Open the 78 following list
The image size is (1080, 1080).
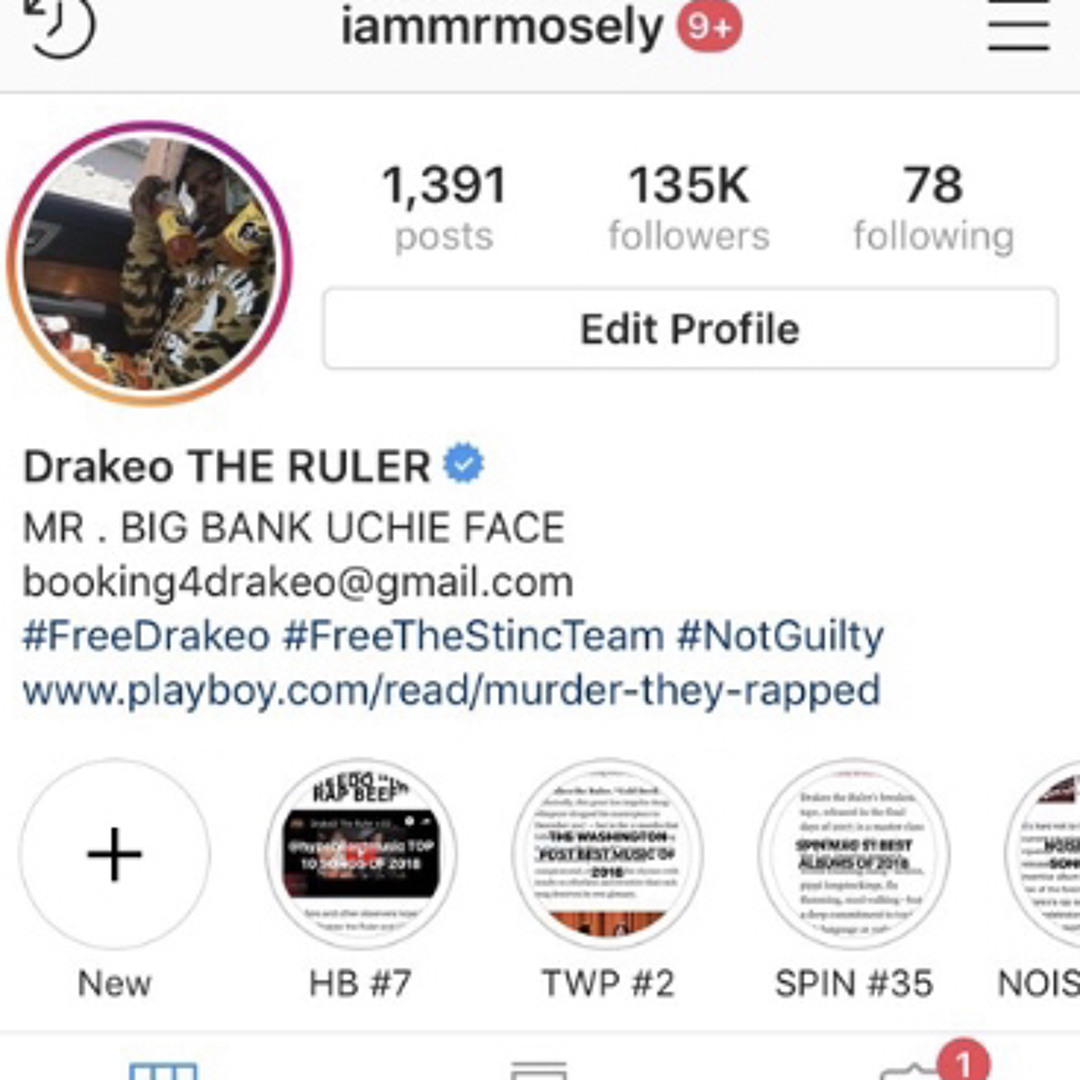point(933,208)
